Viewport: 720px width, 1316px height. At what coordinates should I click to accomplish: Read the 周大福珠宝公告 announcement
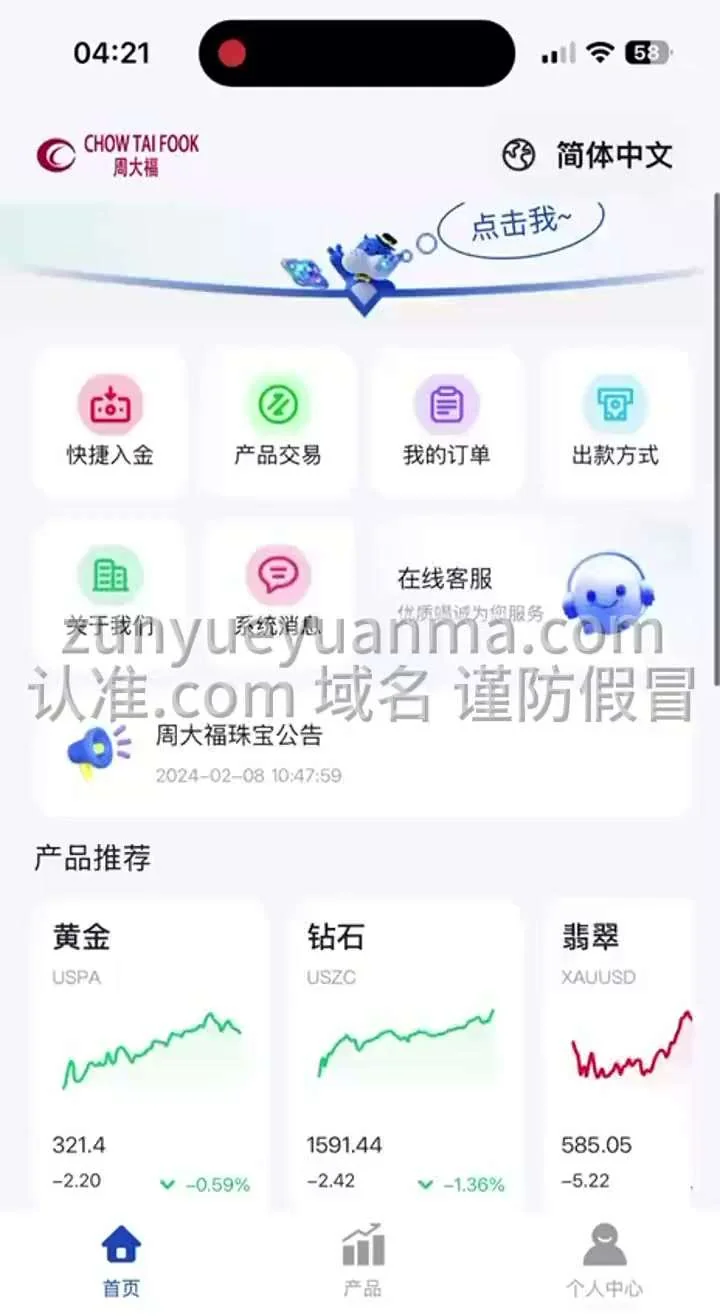362,752
